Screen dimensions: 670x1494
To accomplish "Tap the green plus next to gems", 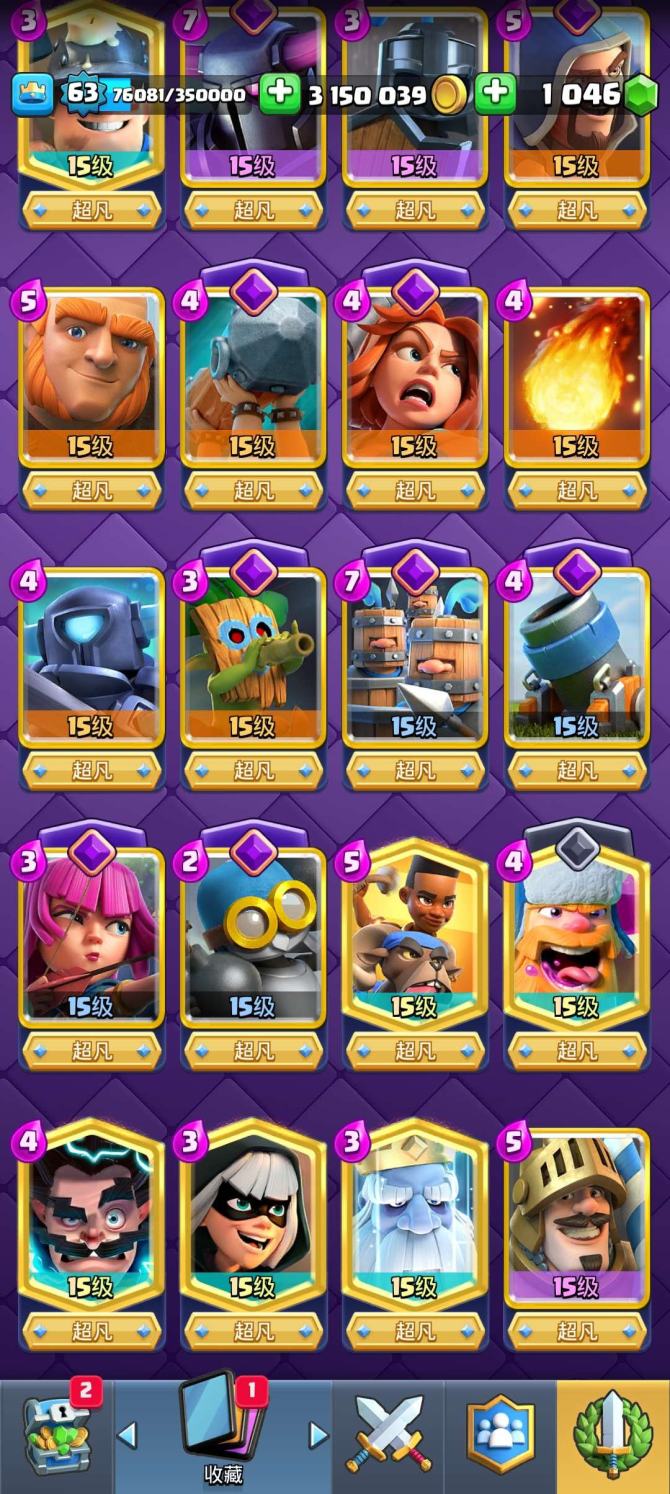I will coord(494,95).
